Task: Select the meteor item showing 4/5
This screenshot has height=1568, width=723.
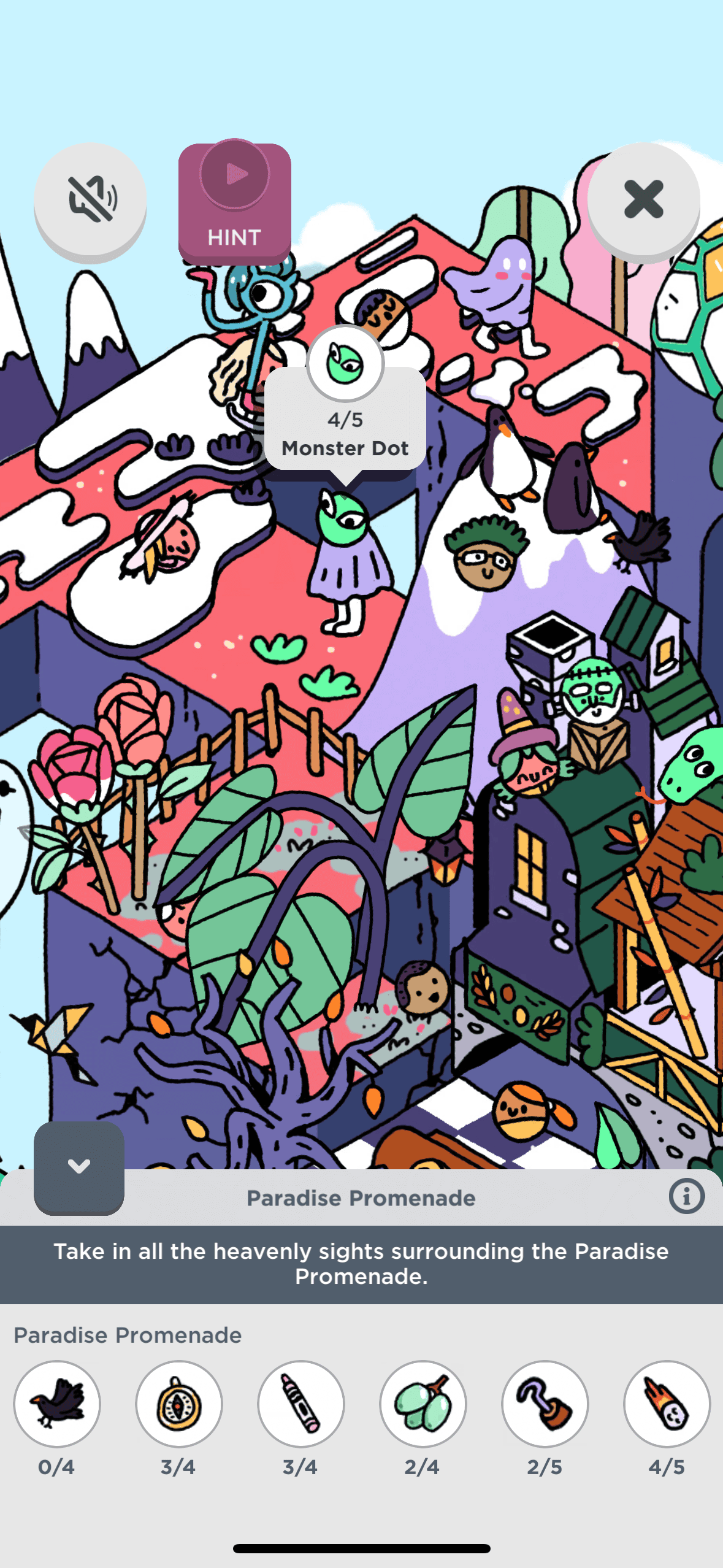Action: coord(666,1404)
